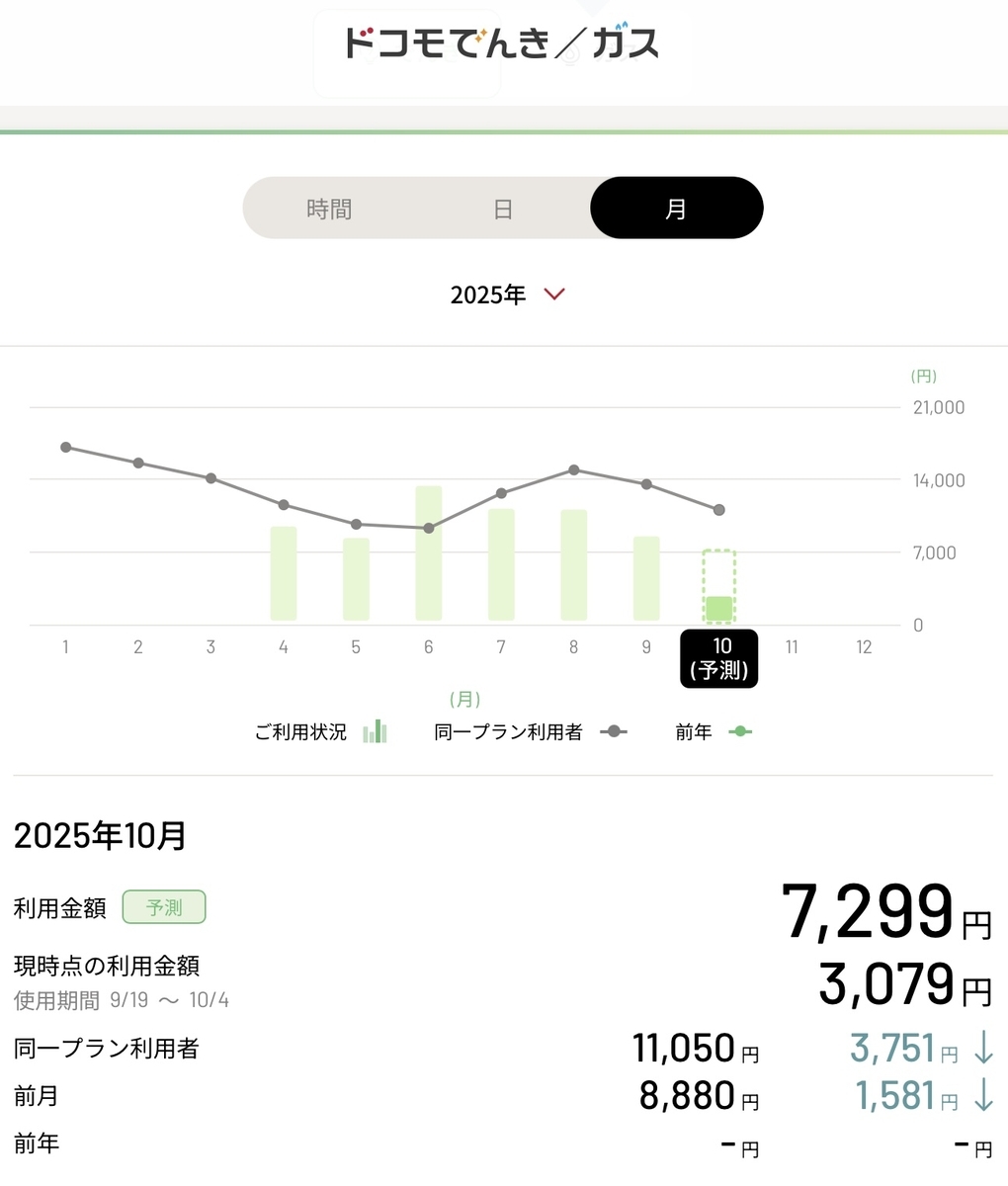This screenshot has width=1008, height=1186.
Task: Switch to the 日 view
Action: [x=503, y=209]
